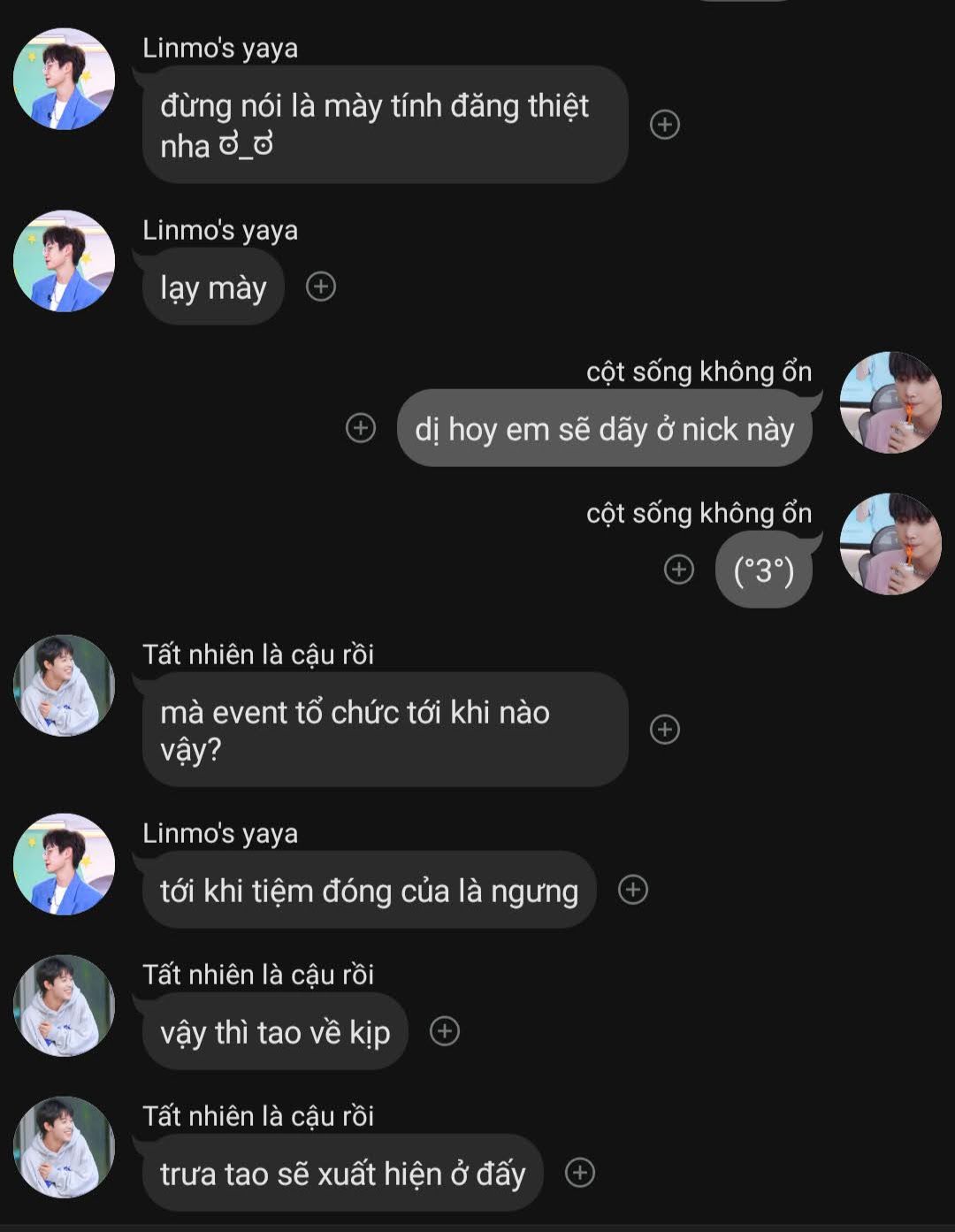Add reaction to "vậy thì tao về kịp" message

[x=445, y=1031]
